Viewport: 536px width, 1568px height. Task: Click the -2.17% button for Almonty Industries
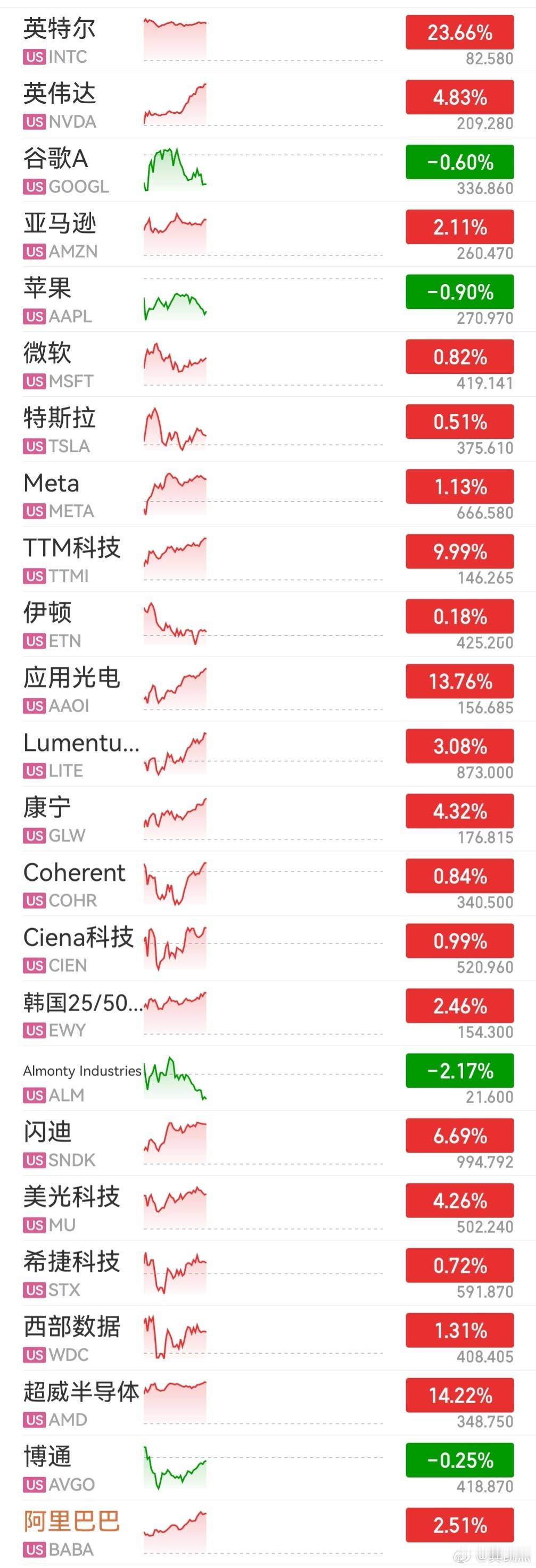[459, 1071]
